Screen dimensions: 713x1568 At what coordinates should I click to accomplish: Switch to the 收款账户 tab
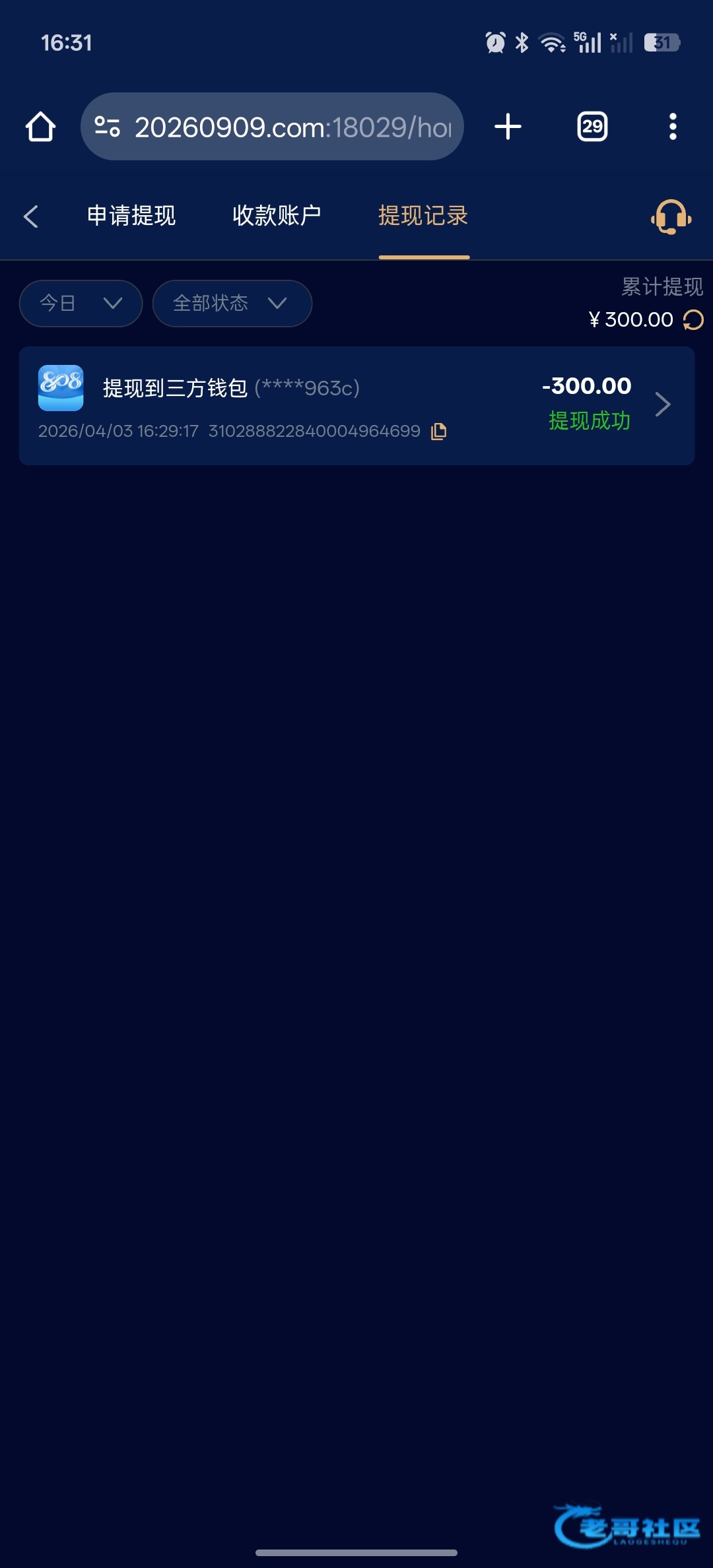277,216
